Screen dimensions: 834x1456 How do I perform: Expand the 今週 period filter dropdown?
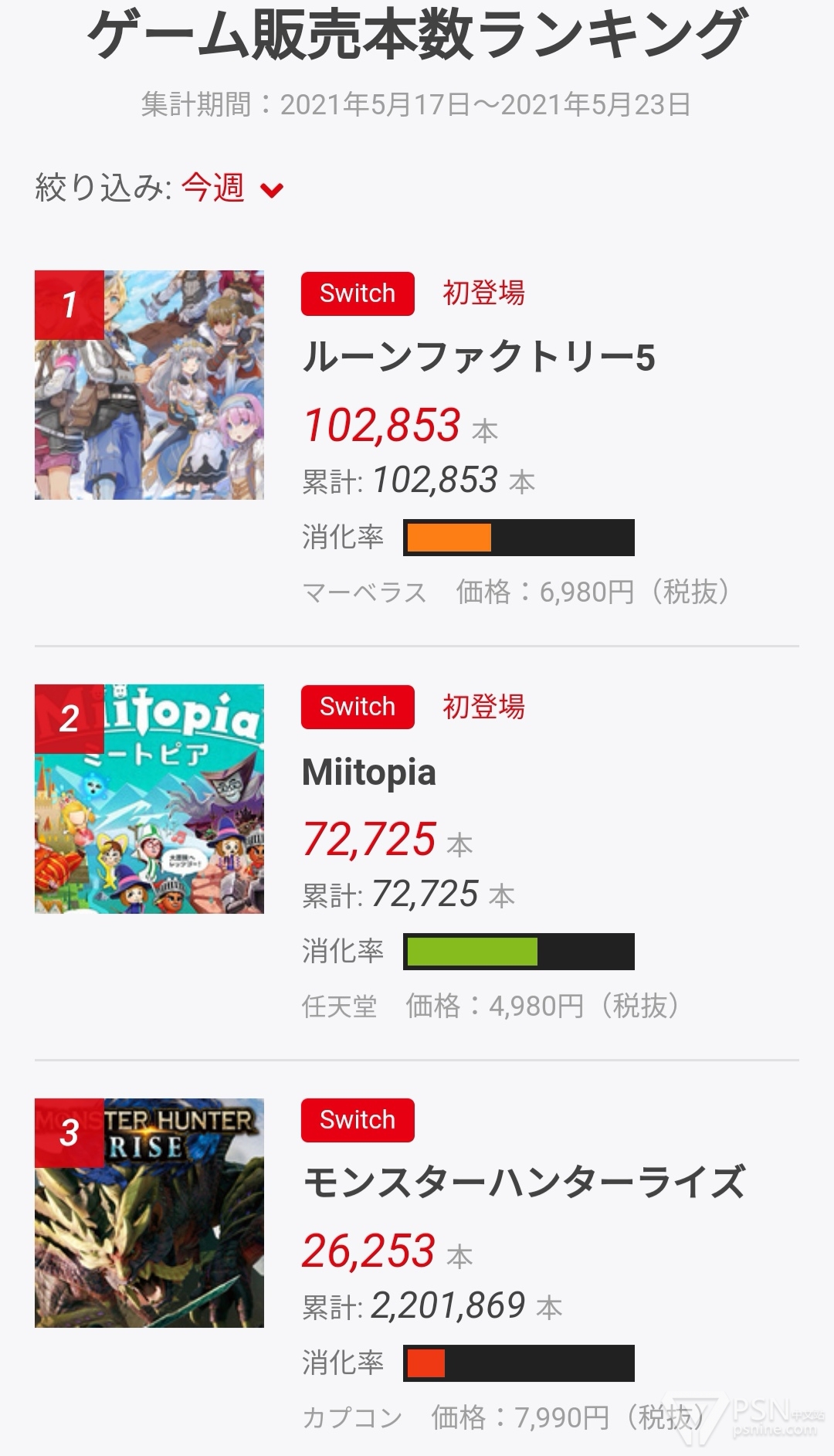point(232,188)
